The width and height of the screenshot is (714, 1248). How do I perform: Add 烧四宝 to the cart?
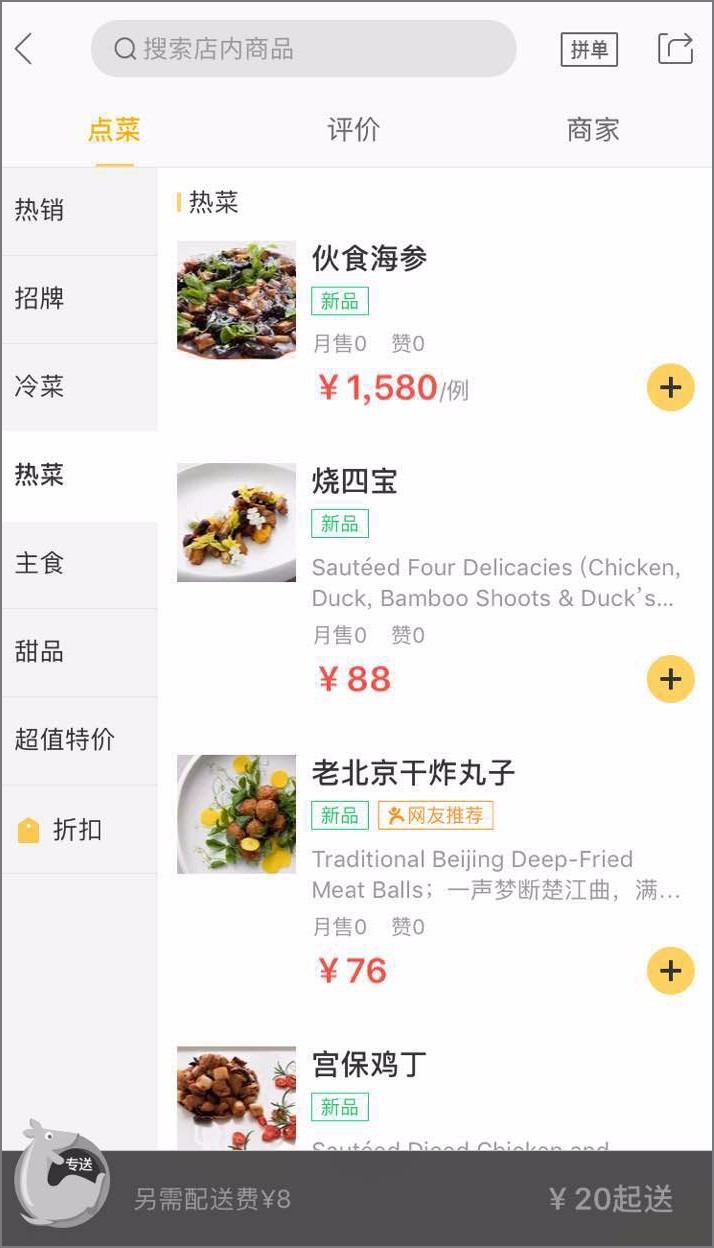(x=670, y=680)
